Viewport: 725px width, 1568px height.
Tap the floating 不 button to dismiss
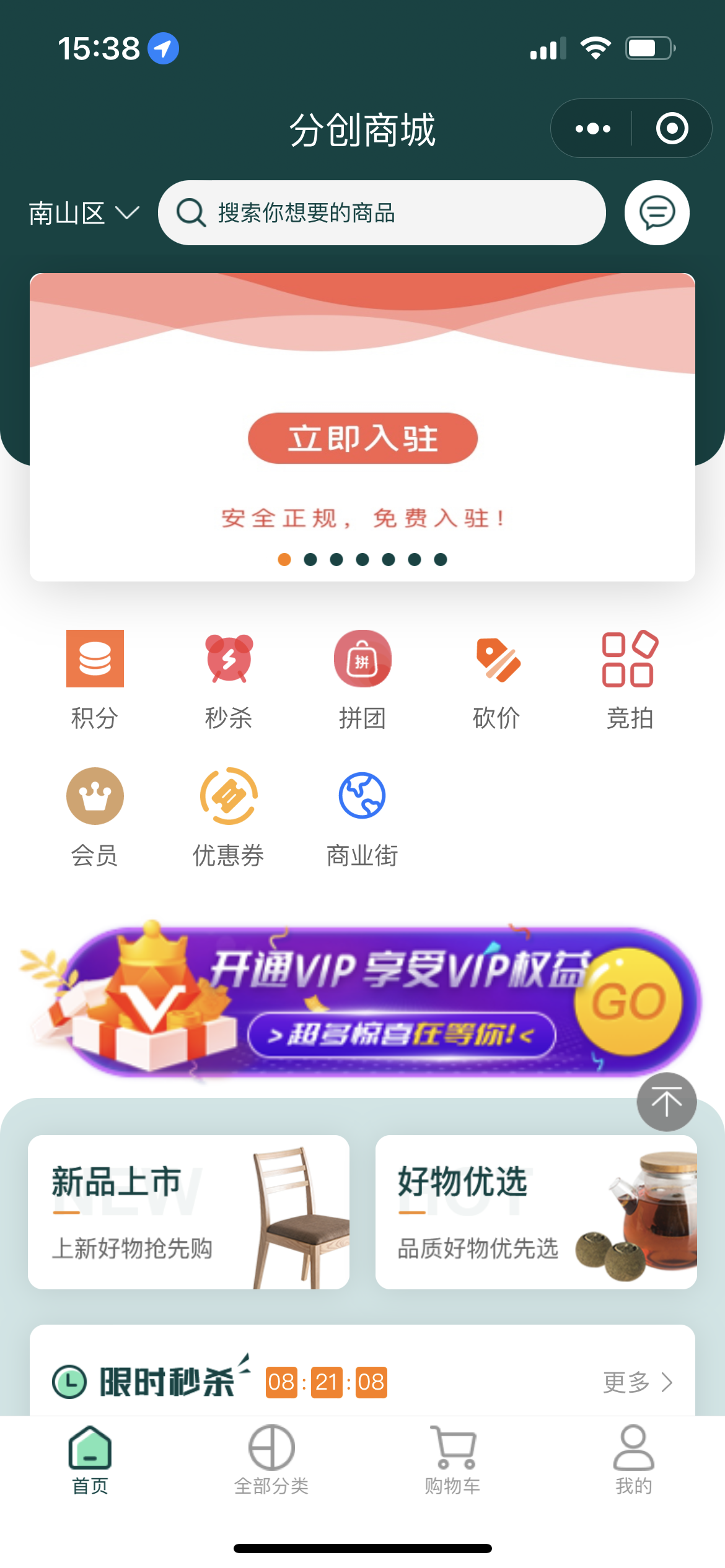tap(666, 1102)
